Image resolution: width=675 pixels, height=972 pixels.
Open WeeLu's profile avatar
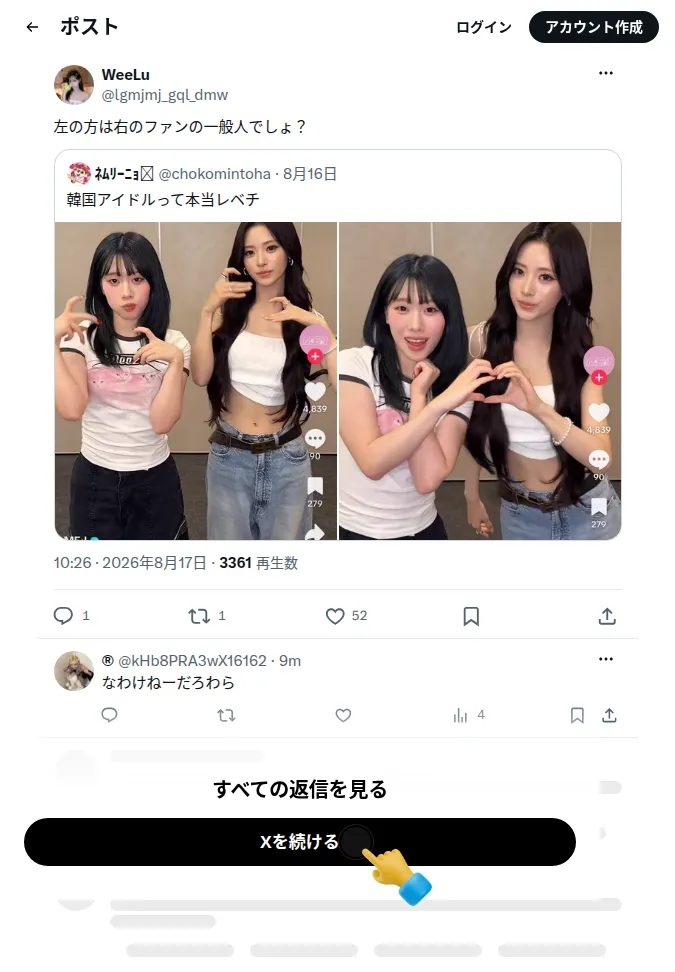pyautogui.click(x=74, y=85)
